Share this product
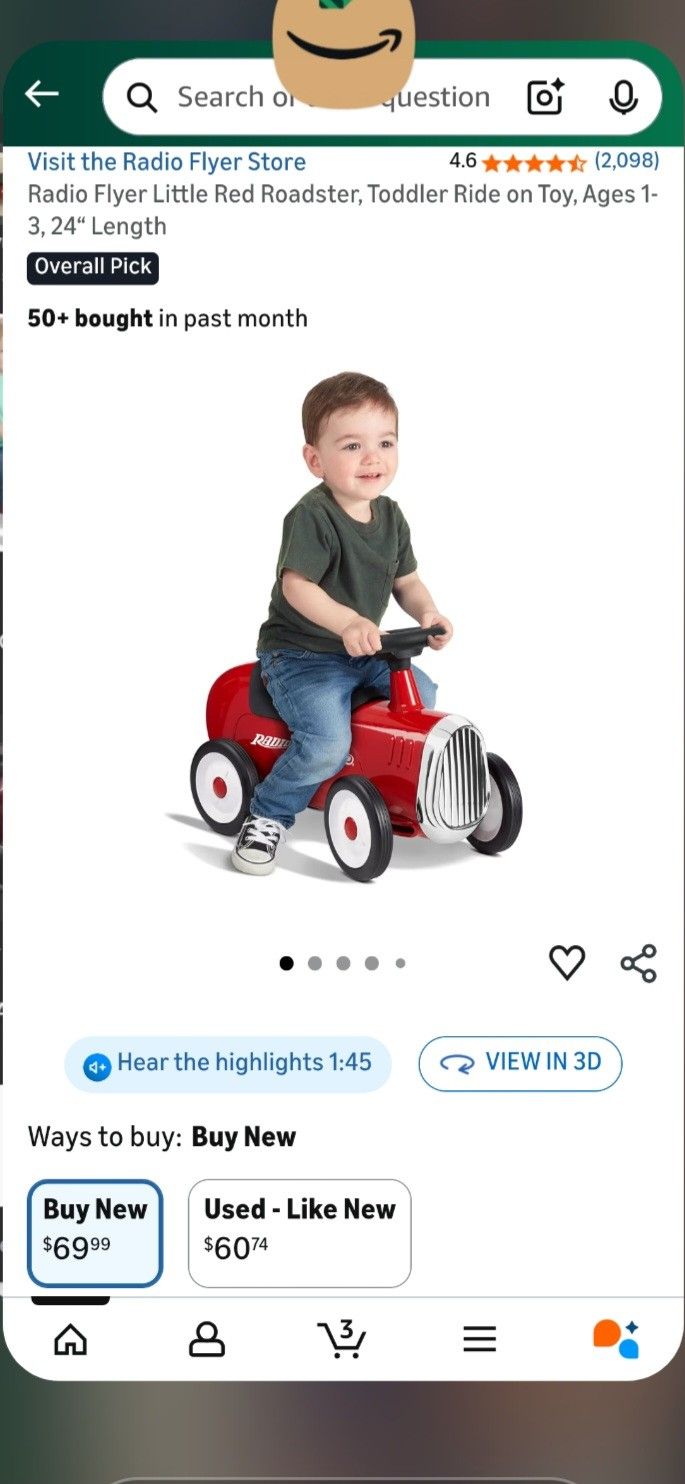685x1484 pixels. click(x=639, y=963)
